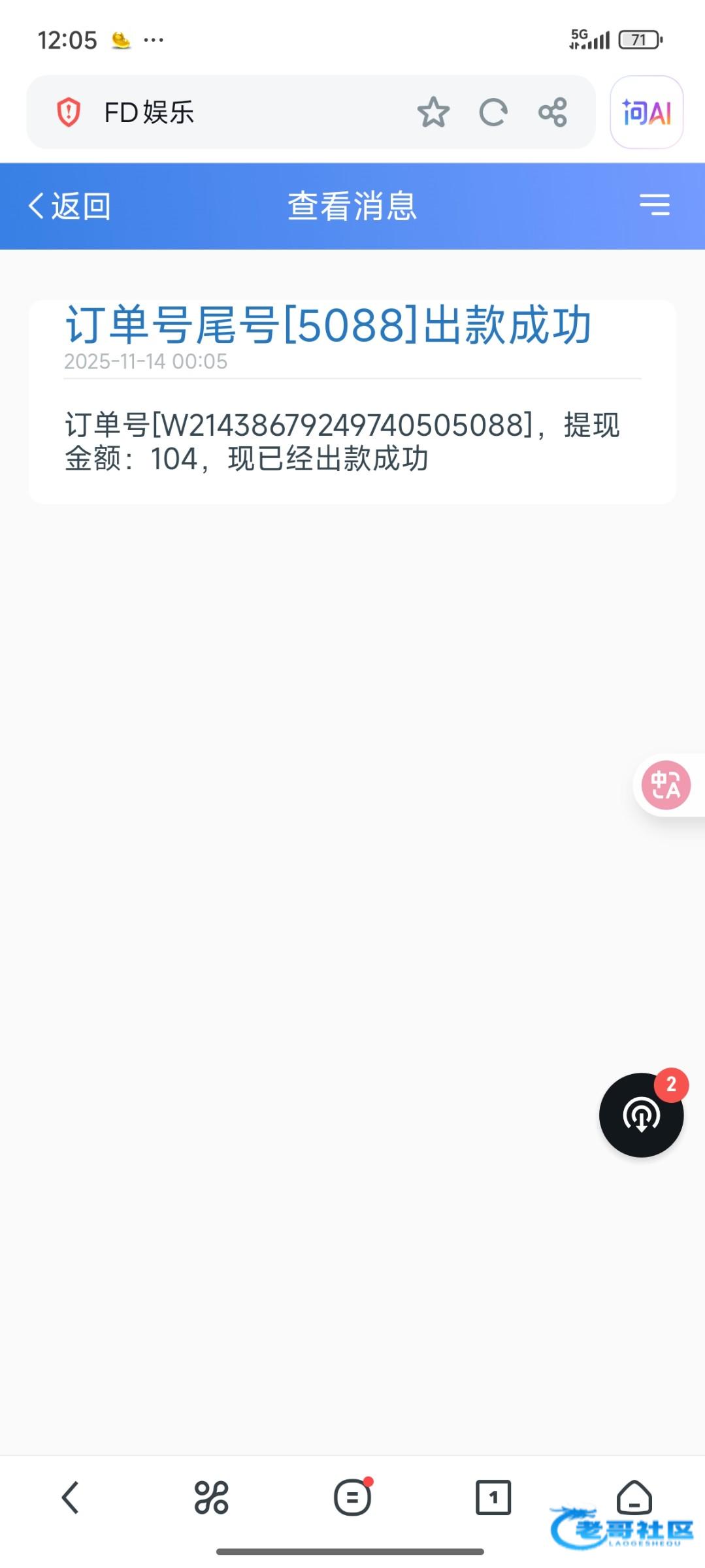The width and height of the screenshot is (705, 1568).
Task: Open the floating download button with badge
Action: (641, 1115)
